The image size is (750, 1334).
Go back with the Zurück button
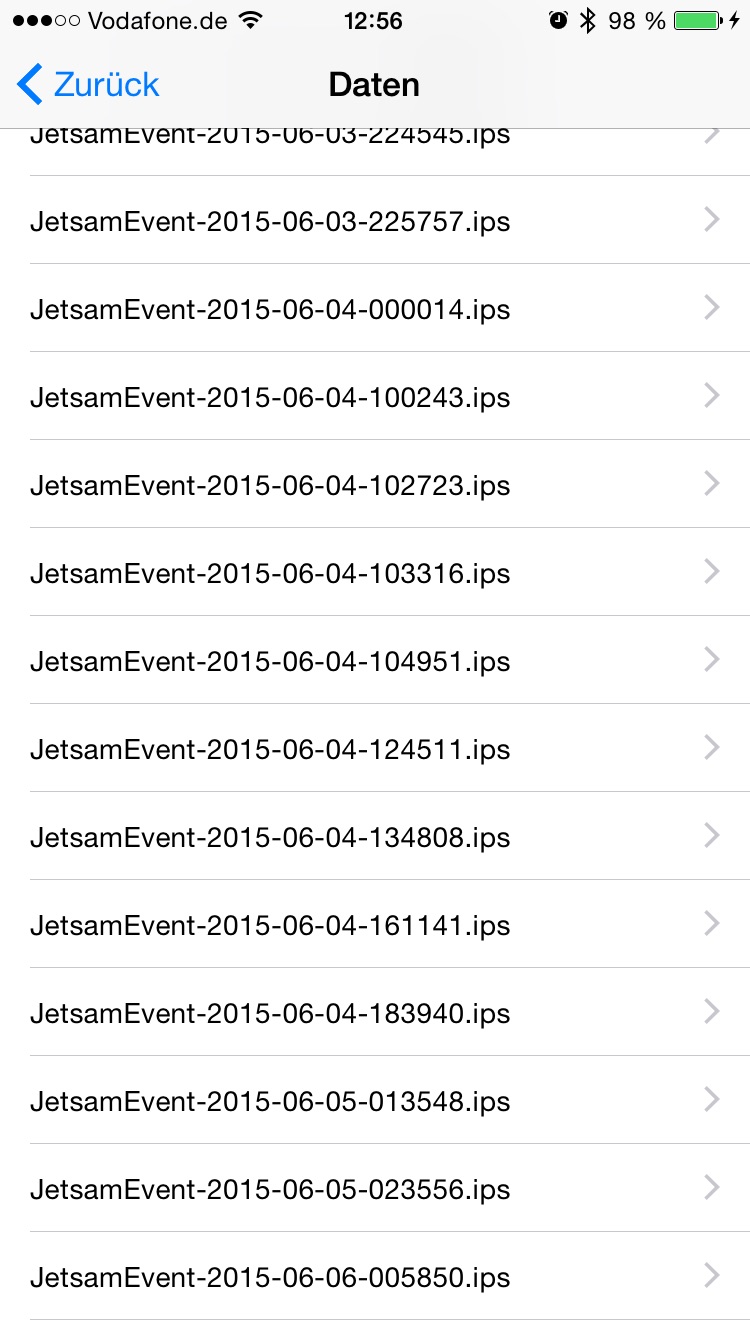pos(88,85)
